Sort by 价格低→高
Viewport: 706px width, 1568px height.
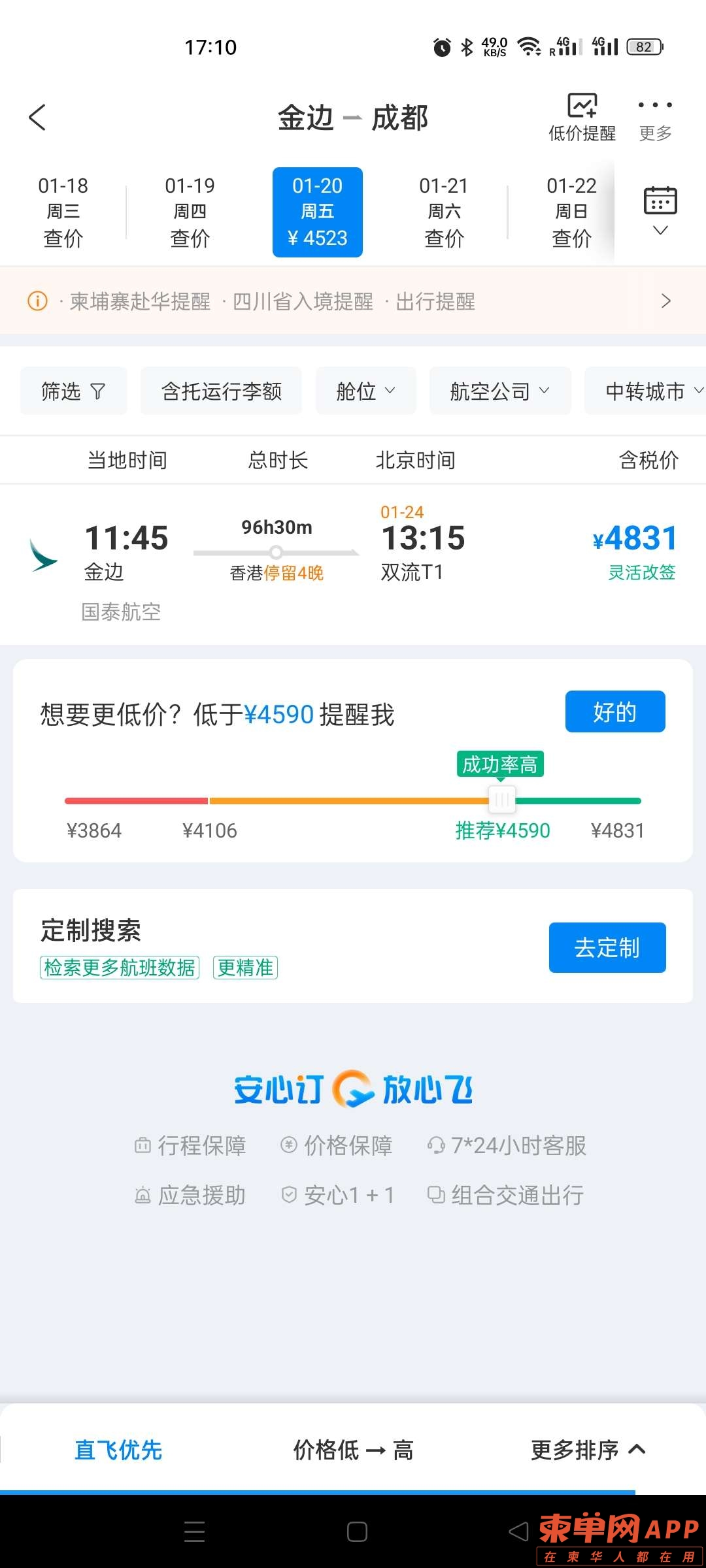tap(353, 1450)
